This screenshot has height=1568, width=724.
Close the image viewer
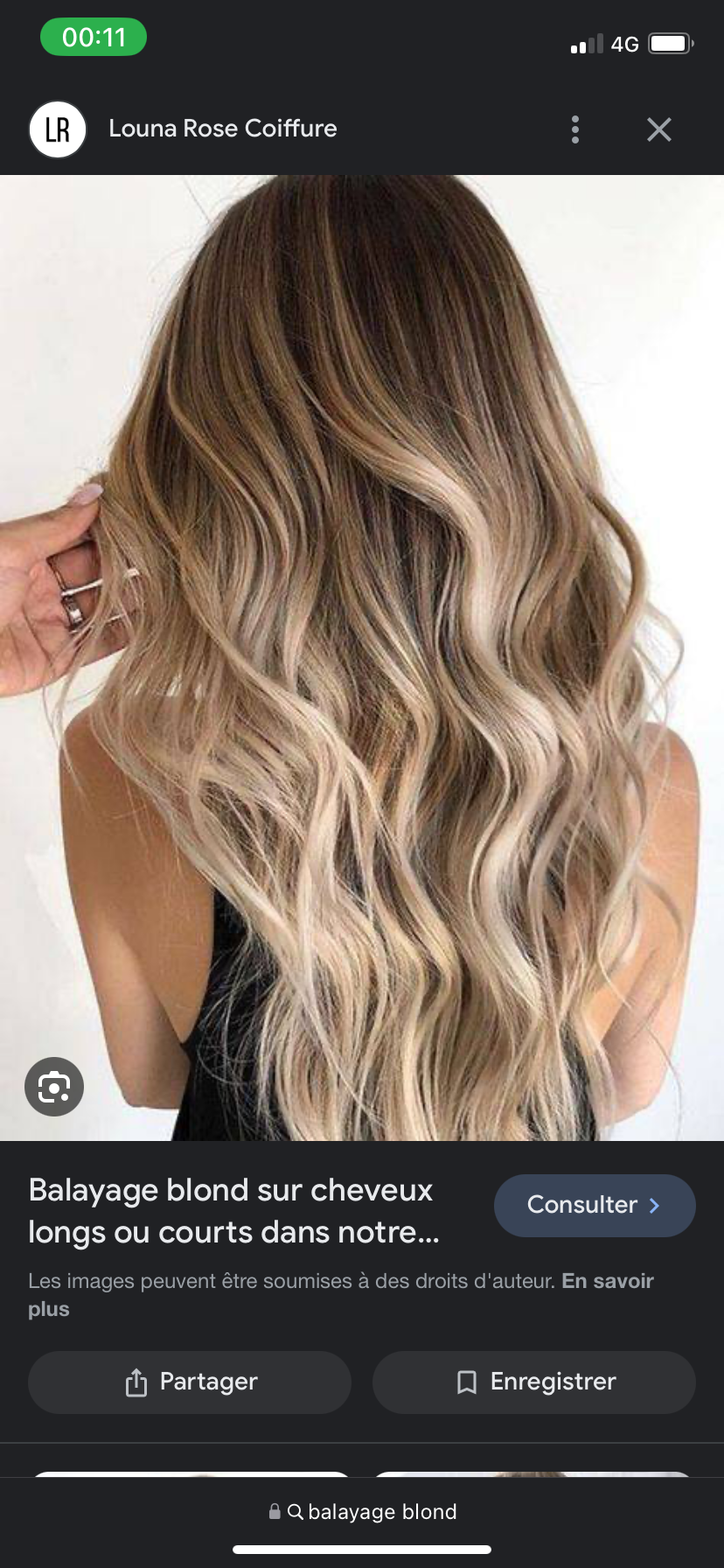pos(658,129)
